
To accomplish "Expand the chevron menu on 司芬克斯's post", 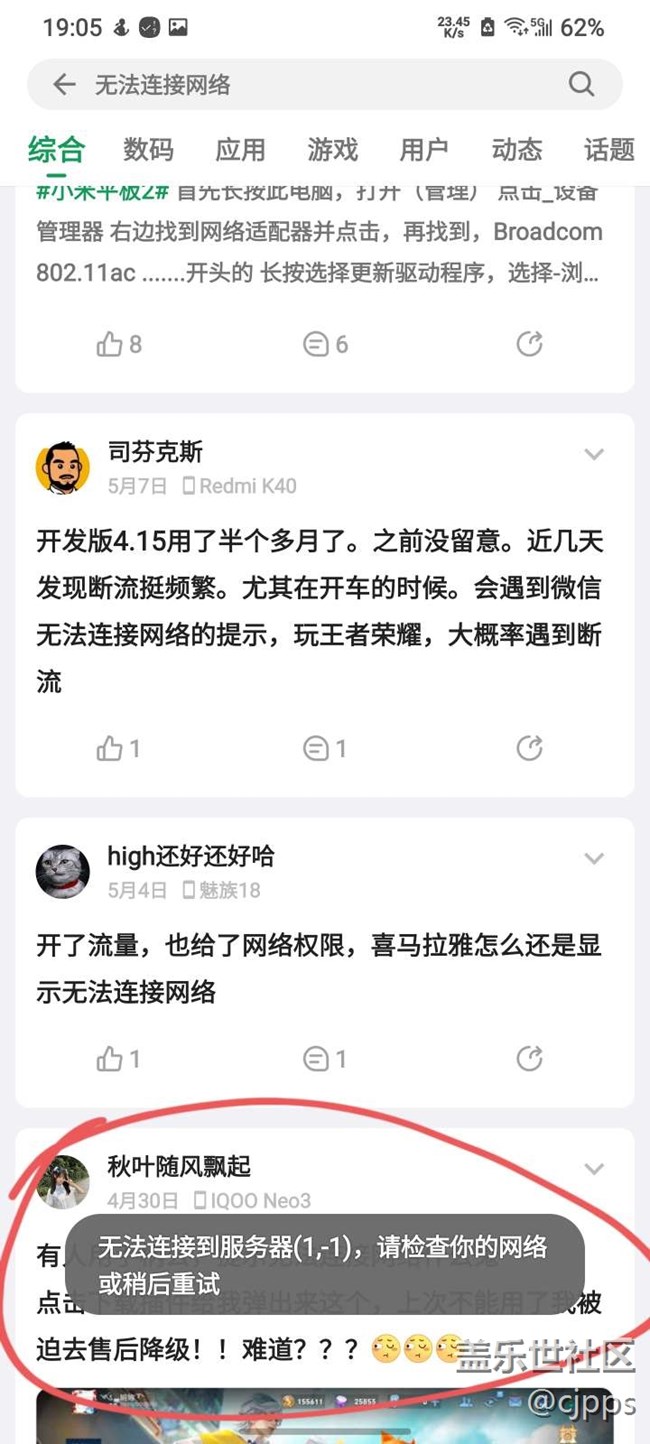I will point(594,455).
